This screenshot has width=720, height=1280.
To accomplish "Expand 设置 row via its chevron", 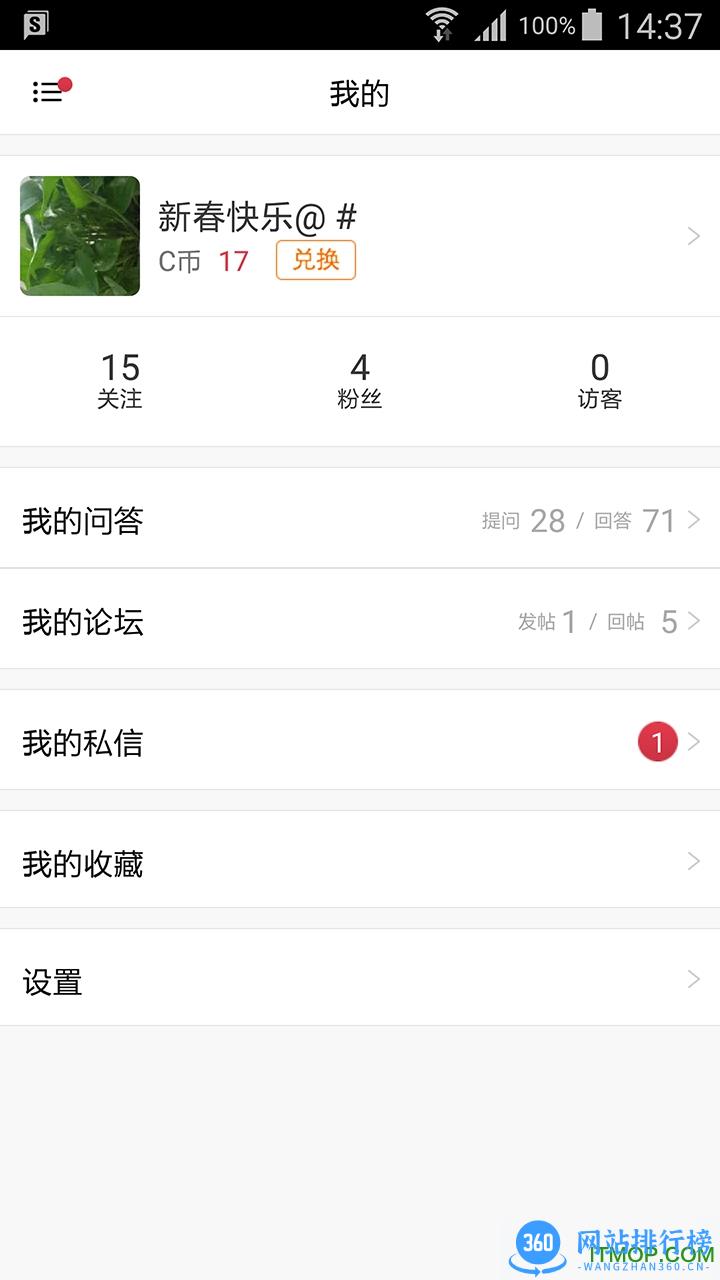I will 693,982.
